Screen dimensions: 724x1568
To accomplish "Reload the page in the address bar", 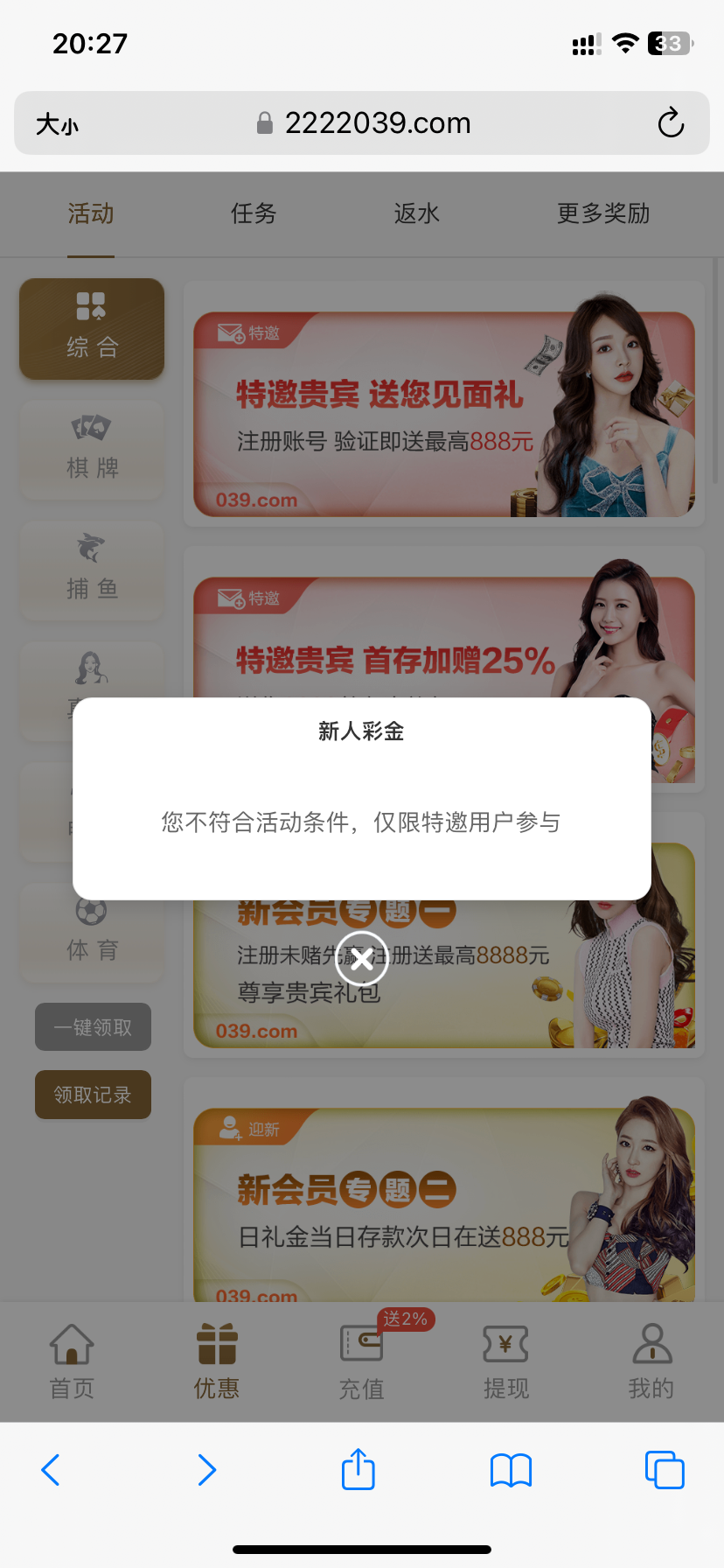I will coord(671,123).
